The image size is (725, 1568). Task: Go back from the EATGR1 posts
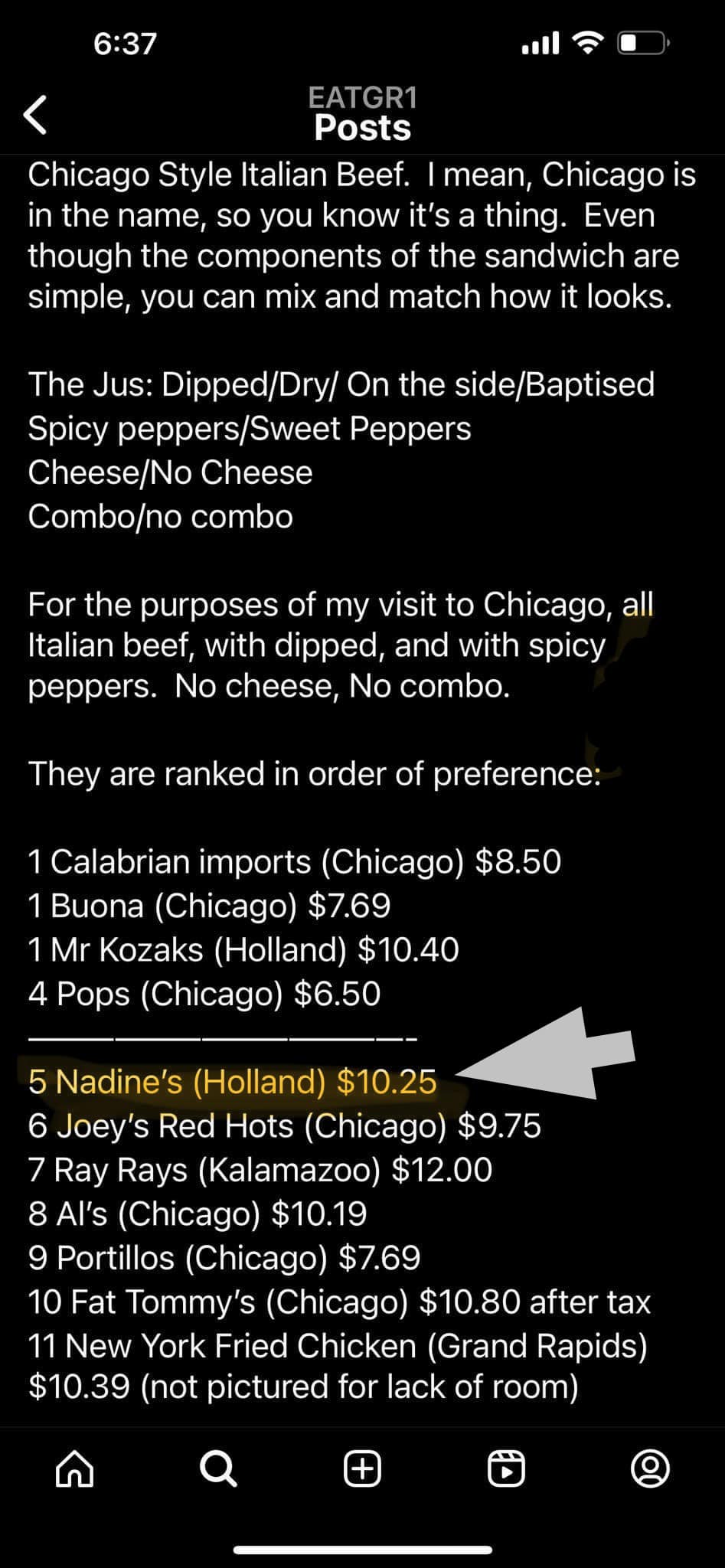(36, 116)
